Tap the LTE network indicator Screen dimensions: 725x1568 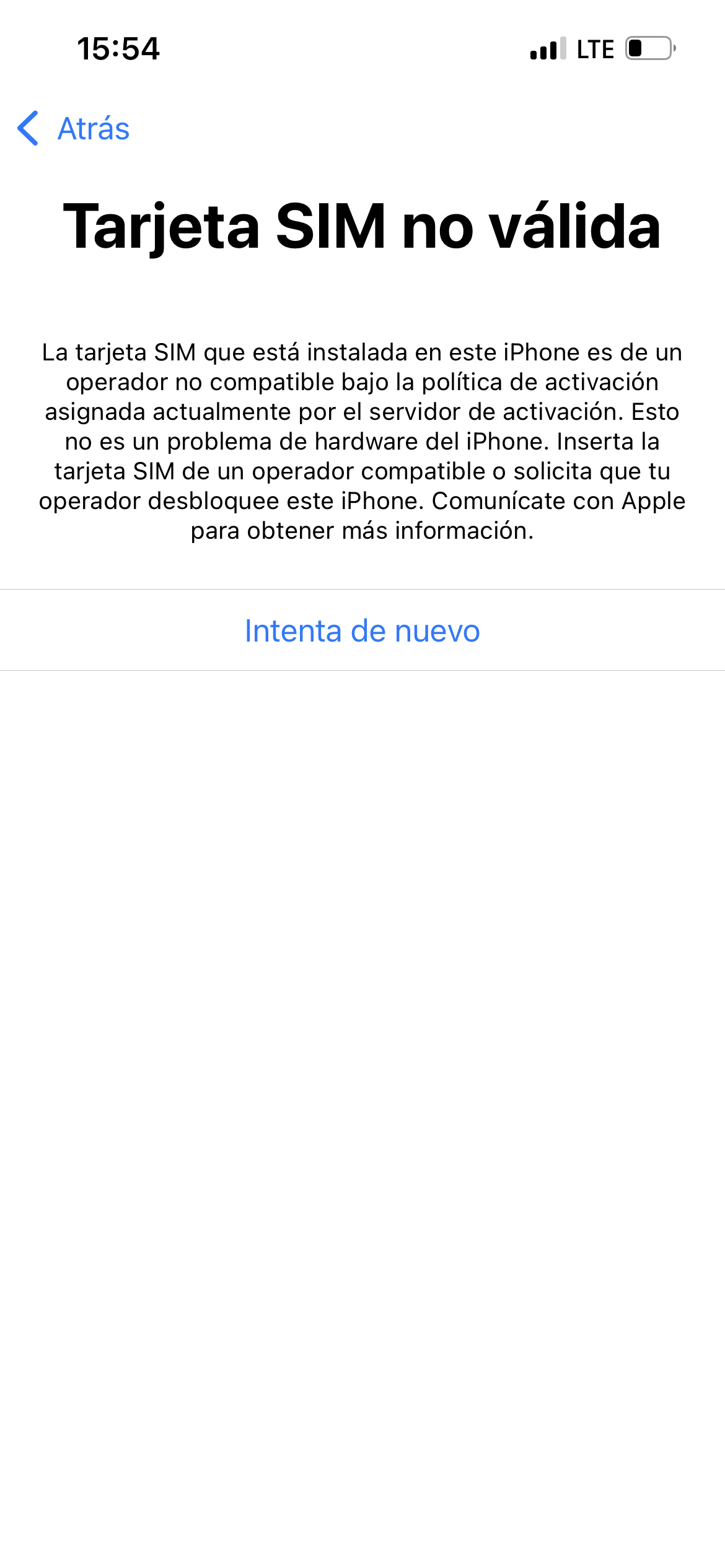click(596, 48)
